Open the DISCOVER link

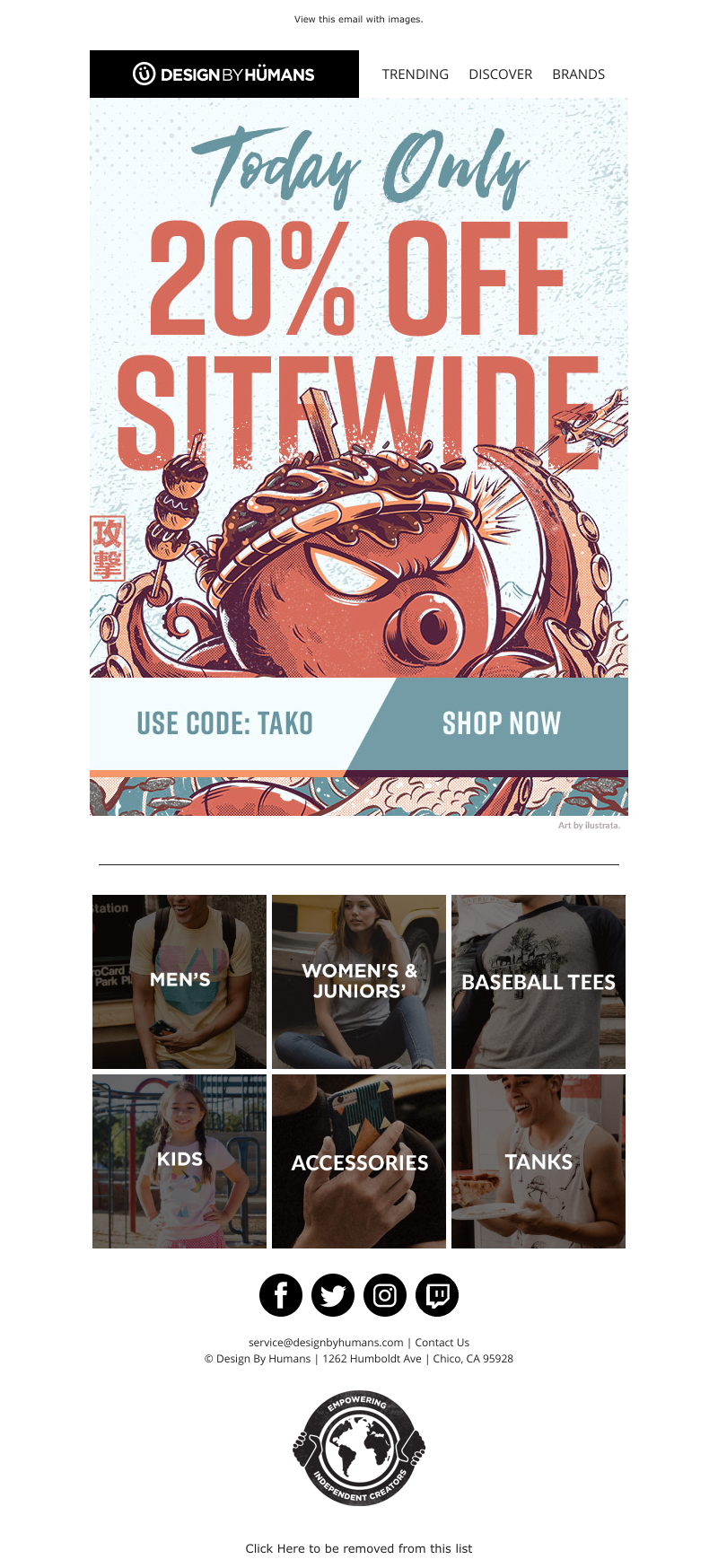[x=500, y=74]
